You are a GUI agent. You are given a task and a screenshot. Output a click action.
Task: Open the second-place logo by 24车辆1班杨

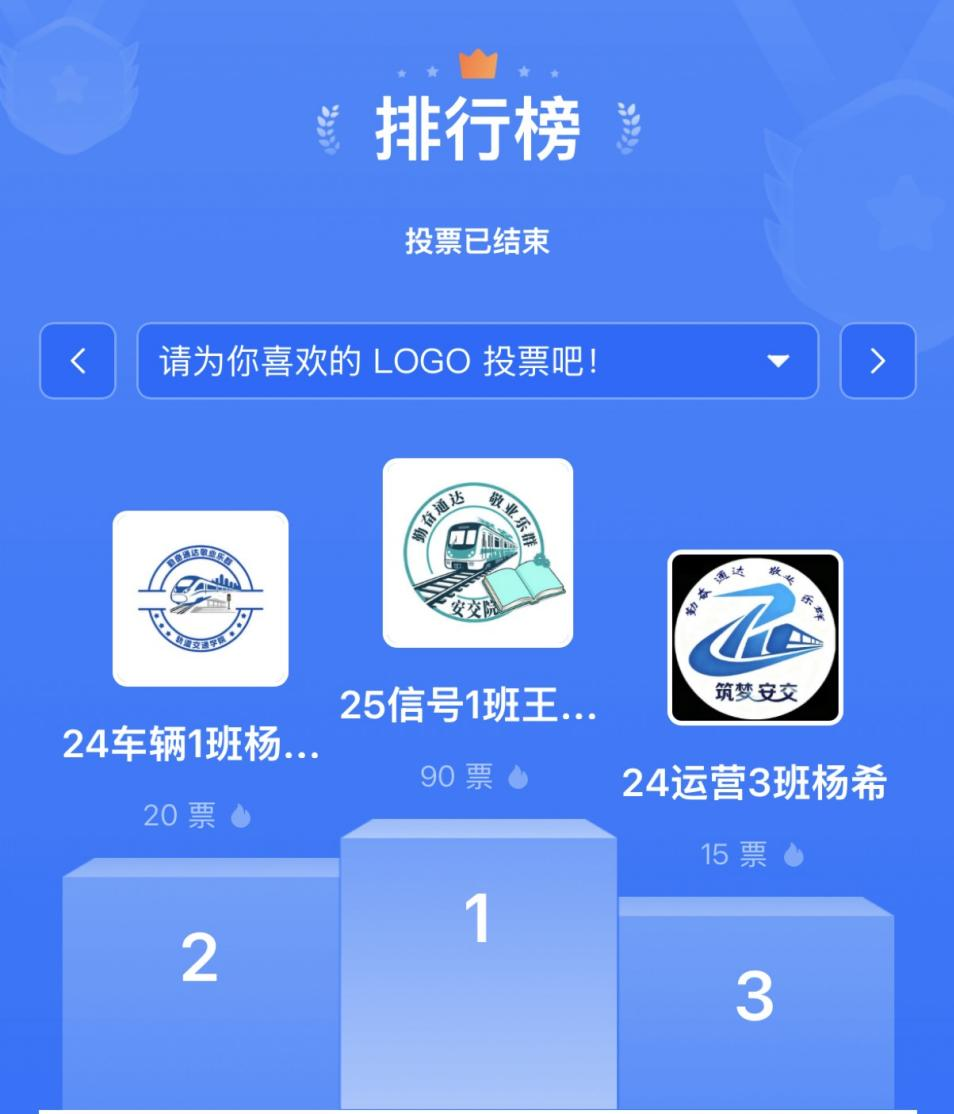(200, 598)
